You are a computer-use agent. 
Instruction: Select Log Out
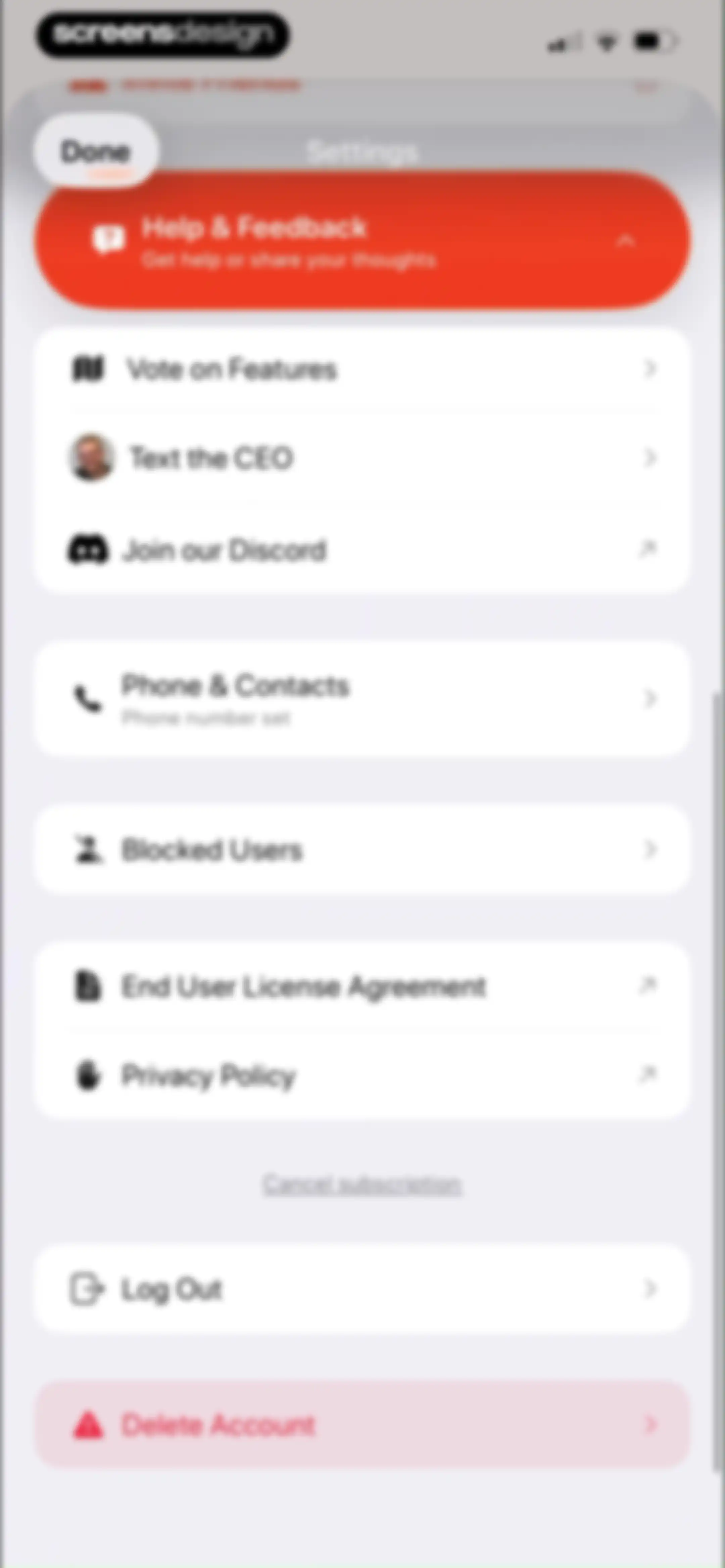pos(362,1288)
